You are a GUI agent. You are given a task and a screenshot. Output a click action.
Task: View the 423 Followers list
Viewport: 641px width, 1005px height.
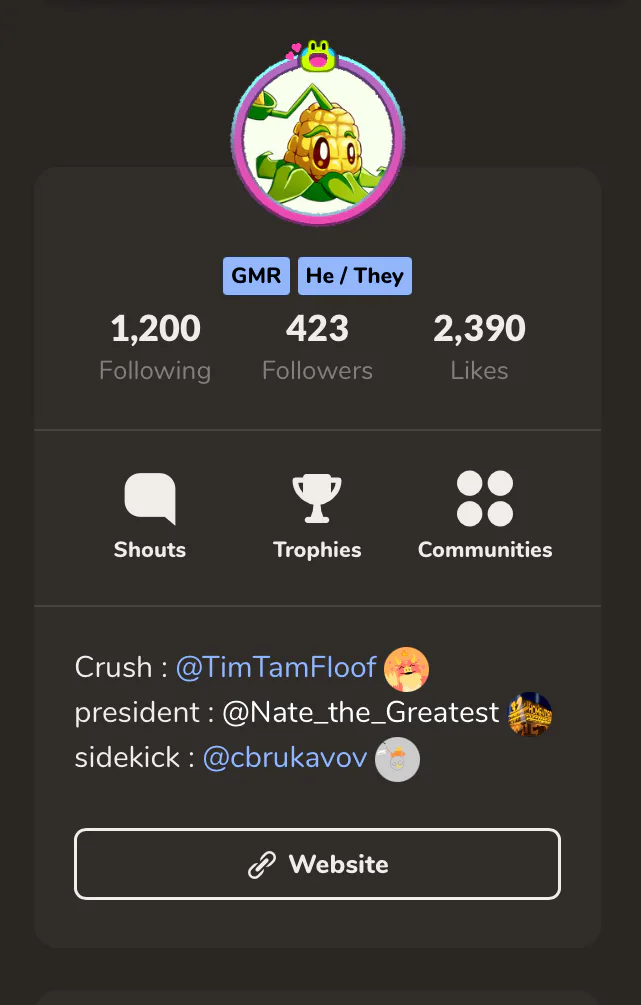coord(317,347)
